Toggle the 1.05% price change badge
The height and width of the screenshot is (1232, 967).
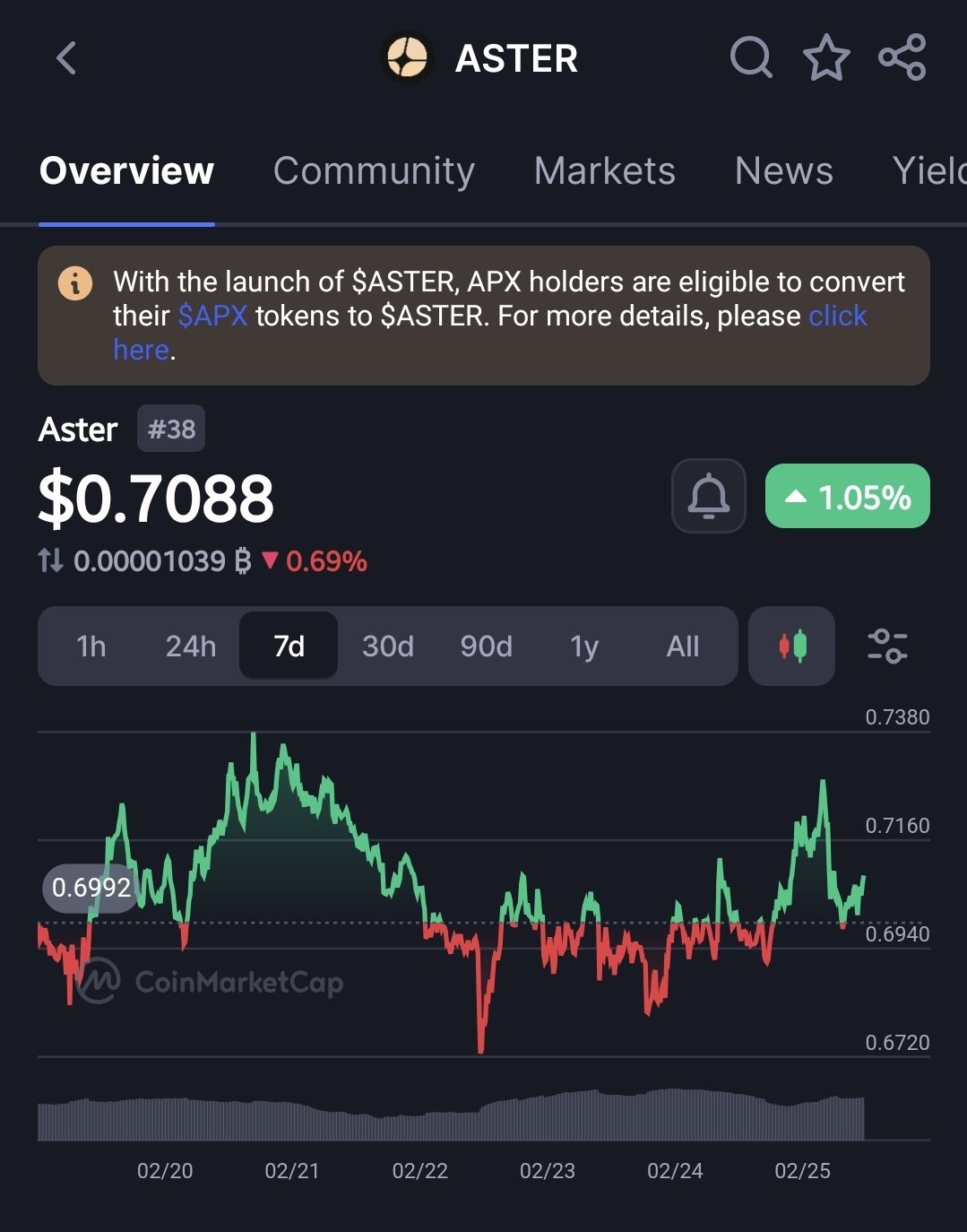pyautogui.click(x=847, y=496)
